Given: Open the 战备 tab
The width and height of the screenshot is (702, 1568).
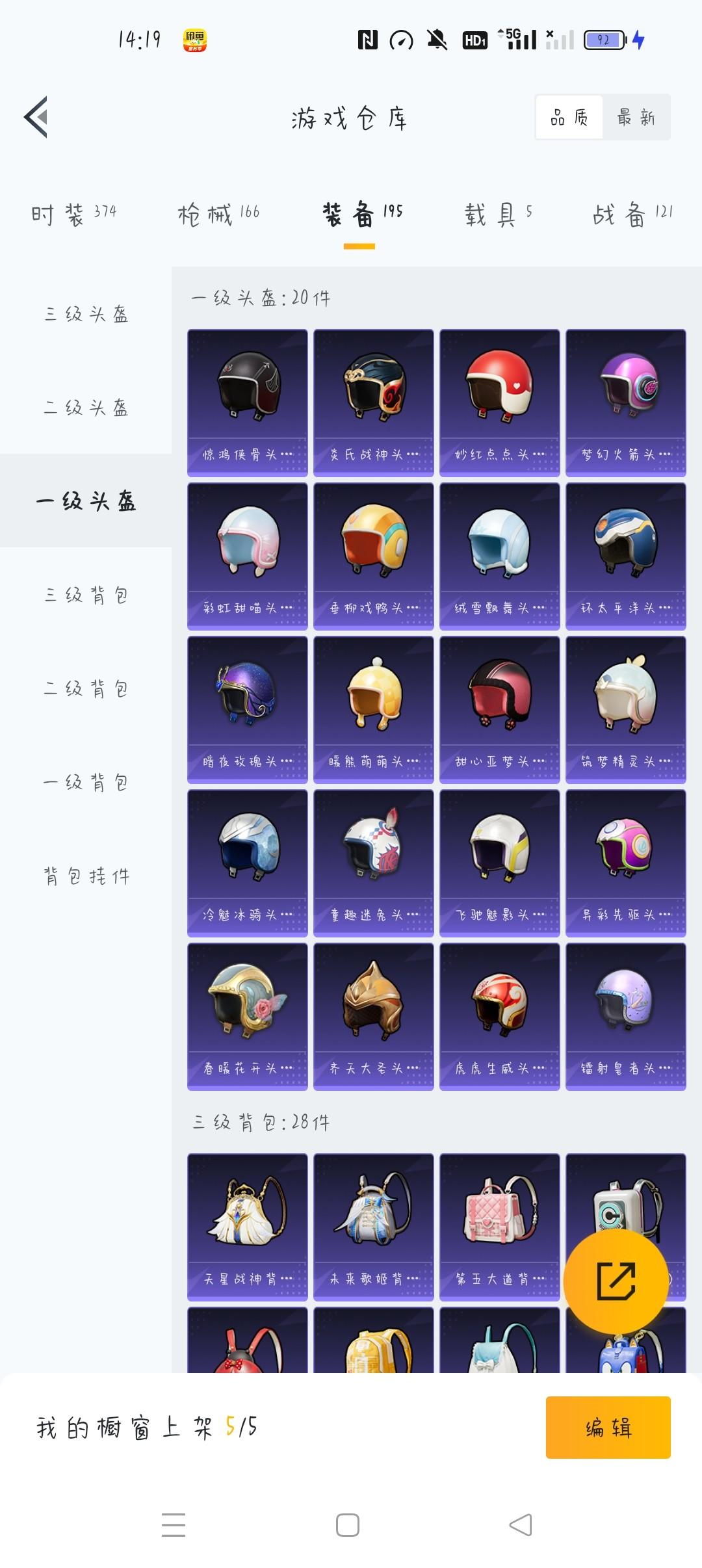Looking at the screenshot, I should tap(632, 213).
